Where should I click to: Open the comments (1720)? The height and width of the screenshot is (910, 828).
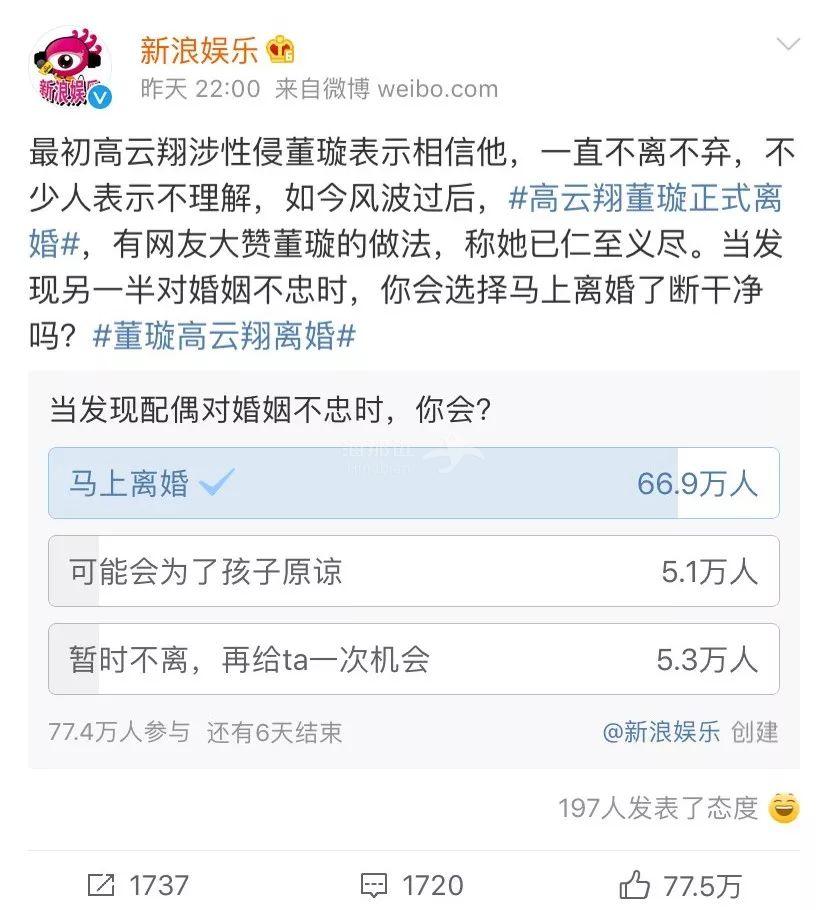[412, 885]
